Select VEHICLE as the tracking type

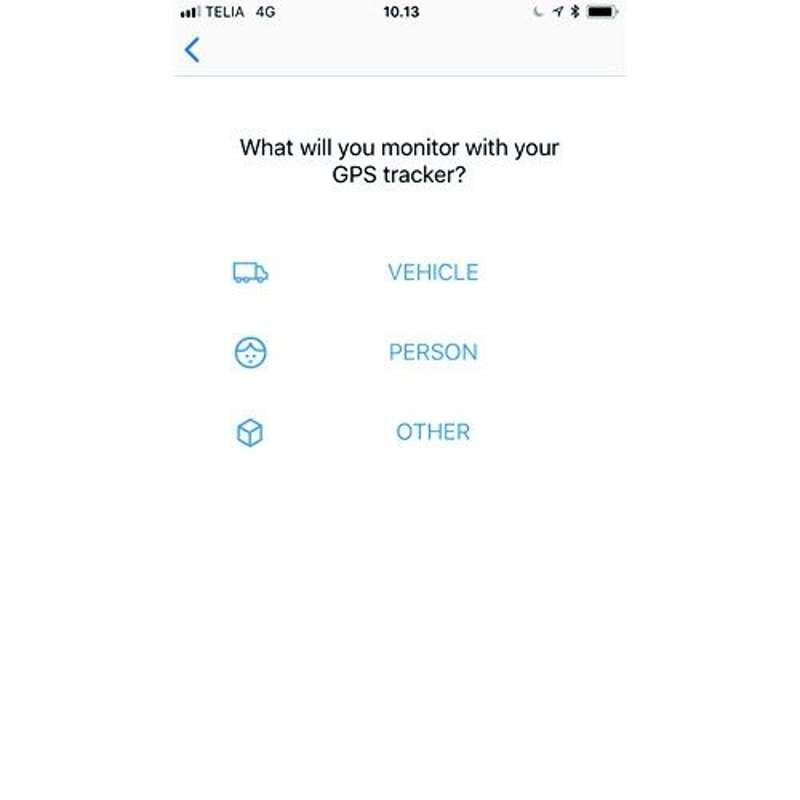432,272
